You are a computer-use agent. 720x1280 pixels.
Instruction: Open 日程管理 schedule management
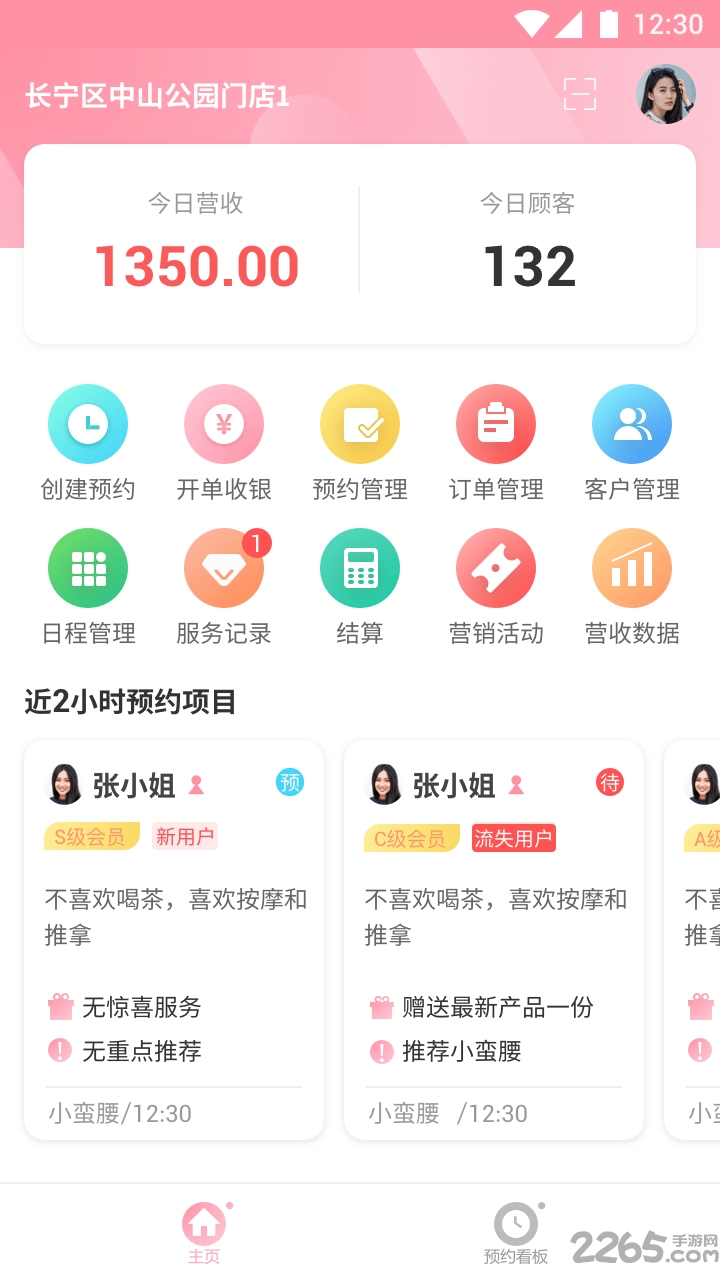(x=88, y=588)
